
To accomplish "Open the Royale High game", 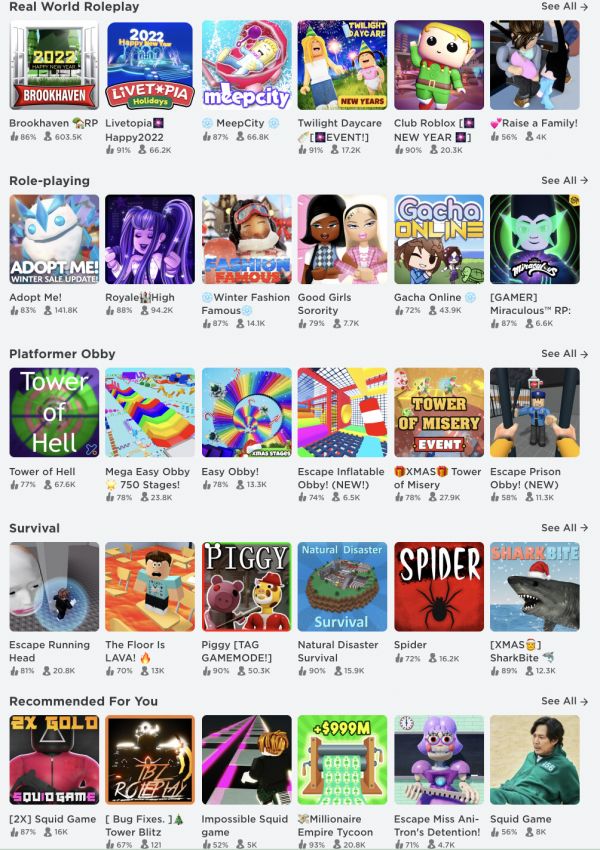I will 150,239.
